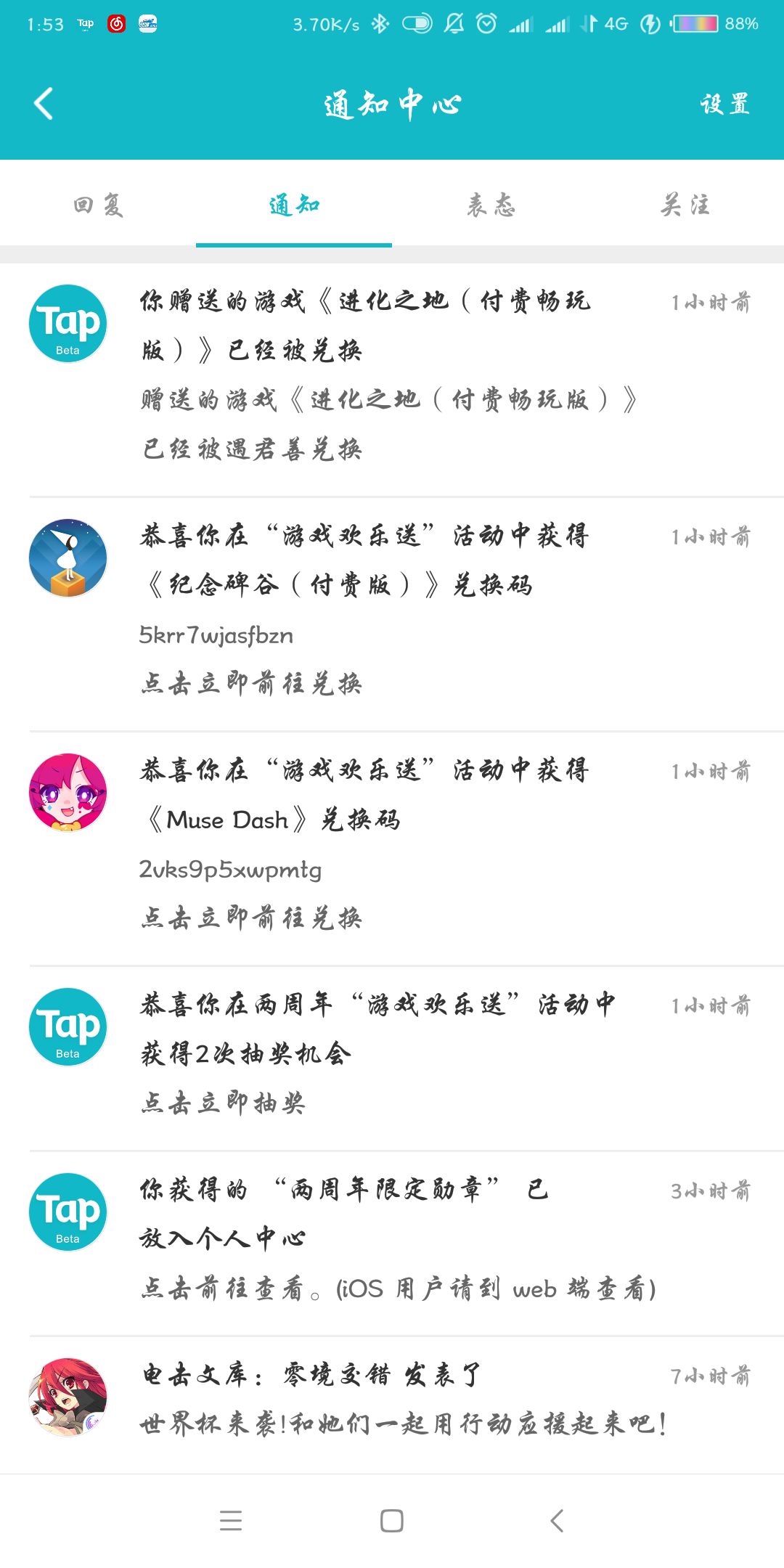Open recent apps from navigation bar
This screenshot has height=1568, width=784.
pos(231,1520)
